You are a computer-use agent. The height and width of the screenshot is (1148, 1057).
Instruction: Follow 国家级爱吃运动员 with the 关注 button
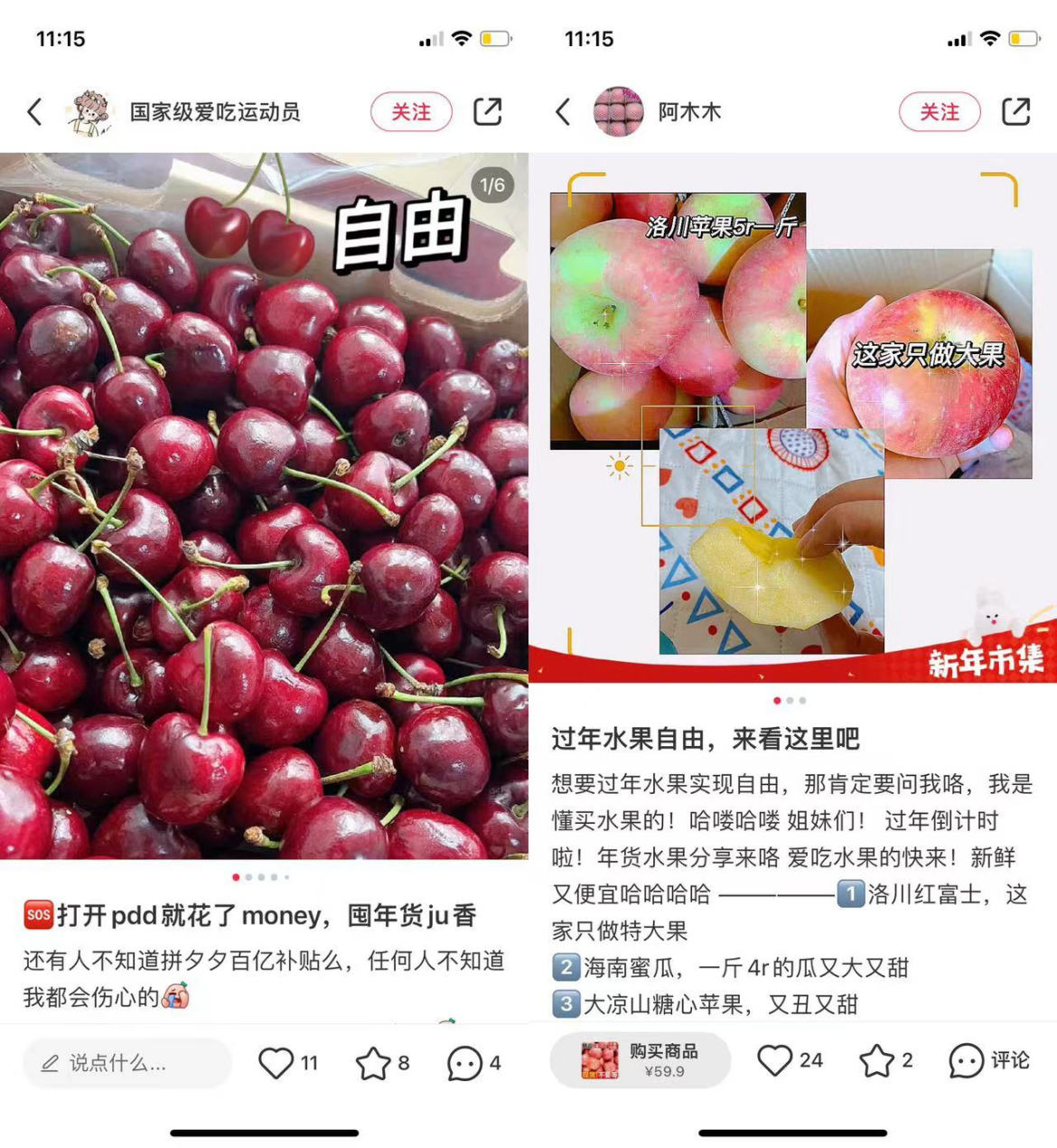coord(411,112)
